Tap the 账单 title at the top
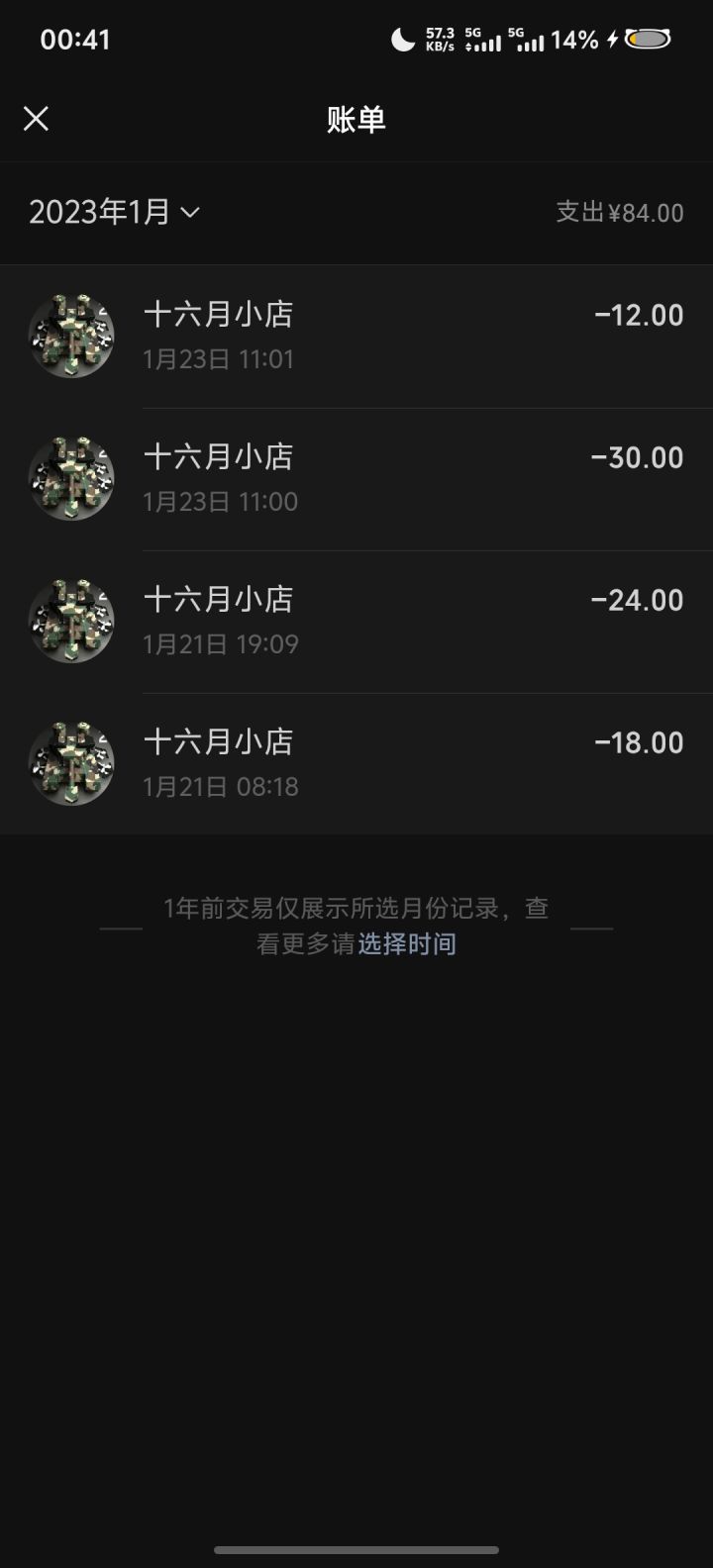The width and height of the screenshot is (713, 1568). click(x=356, y=118)
